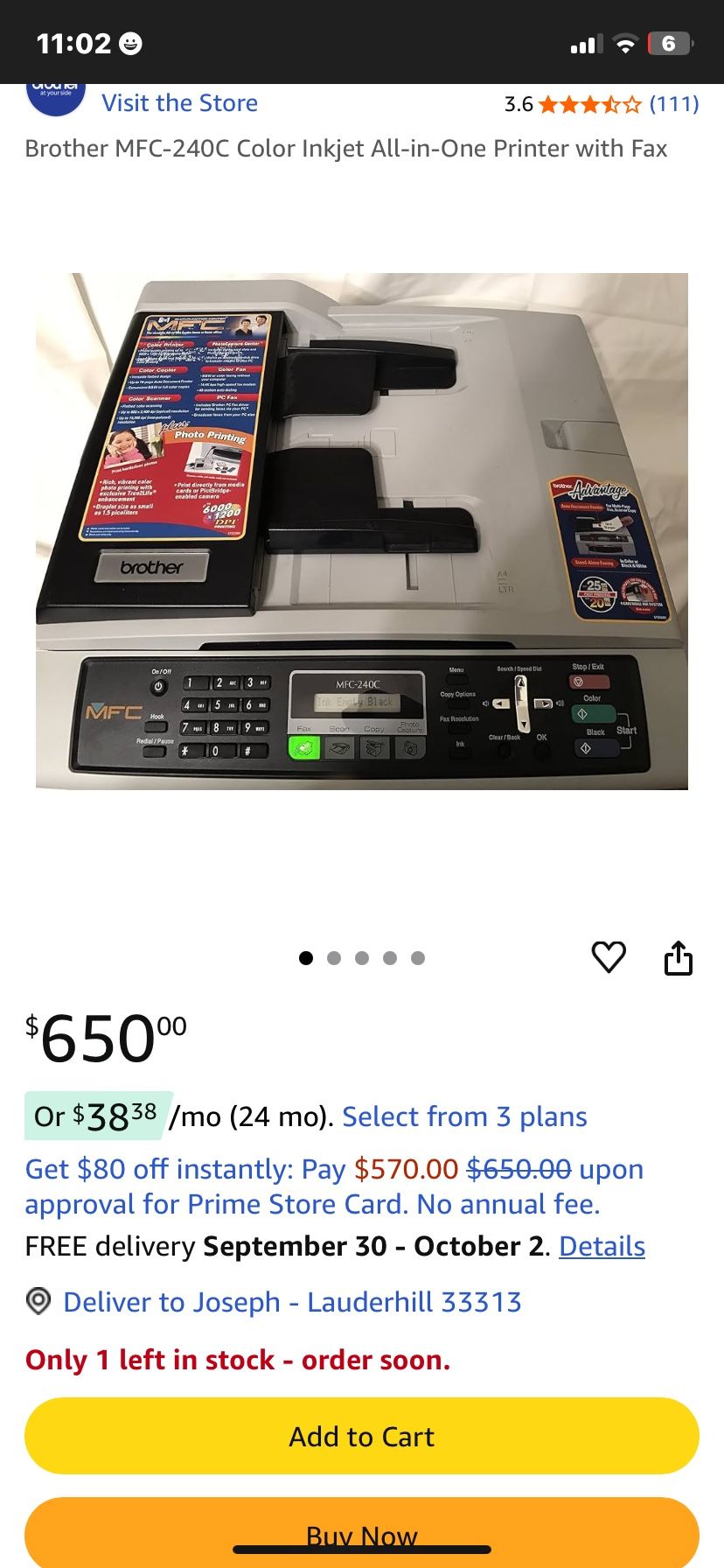Add to Cart
Viewport: 724px width, 1568px height.
362,1436
